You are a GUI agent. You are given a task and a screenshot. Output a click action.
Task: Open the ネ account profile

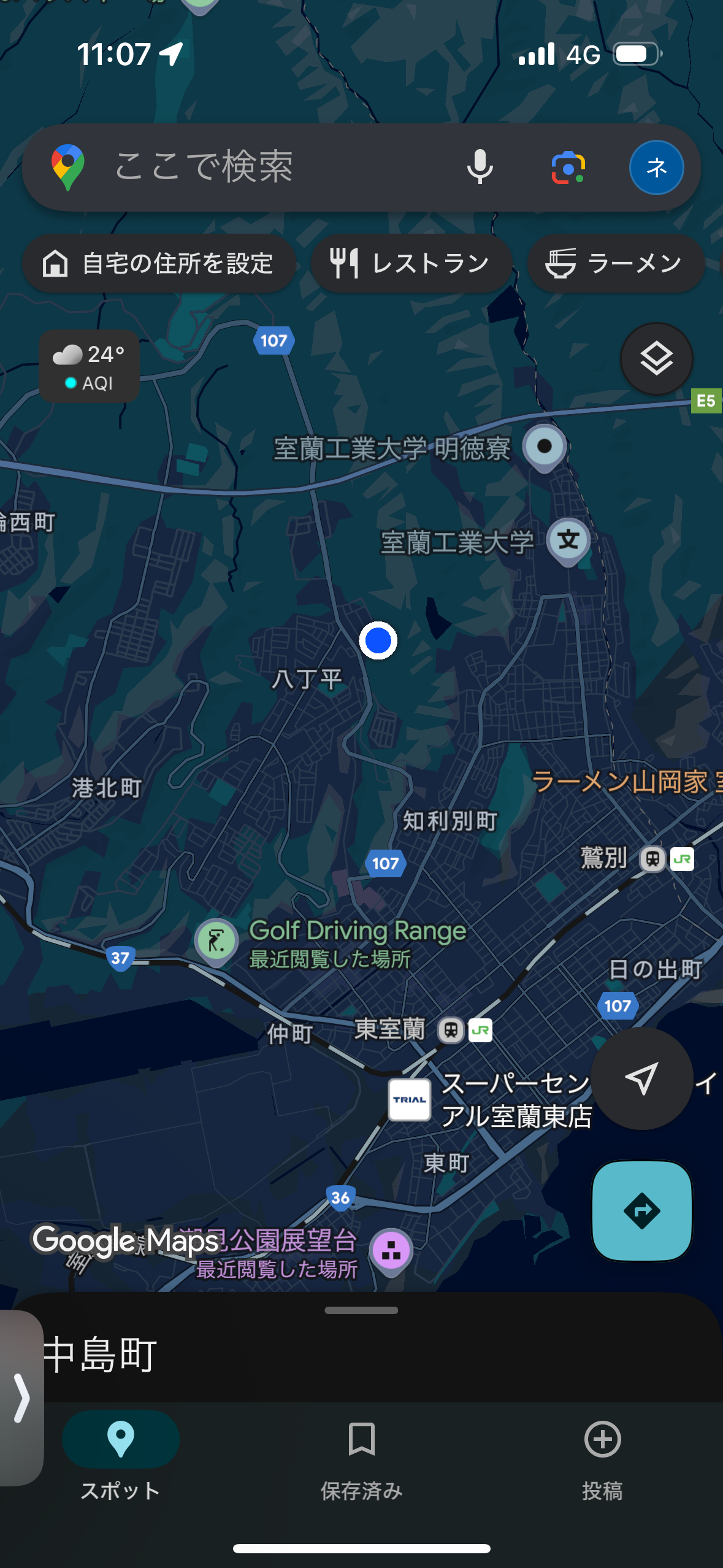[x=656, y=167]
